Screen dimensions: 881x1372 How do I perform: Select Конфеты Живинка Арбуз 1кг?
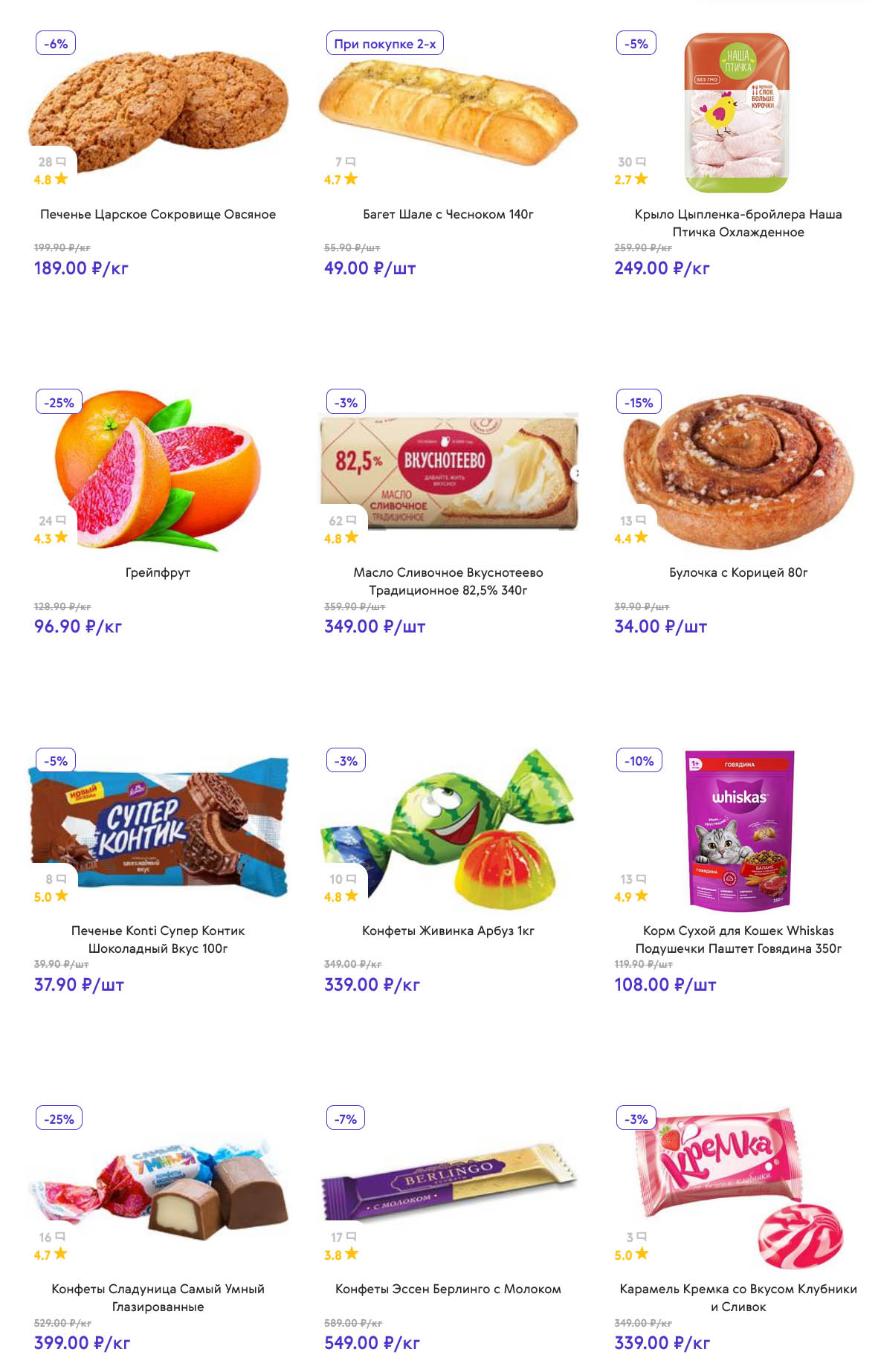click(x=448, y=870)
